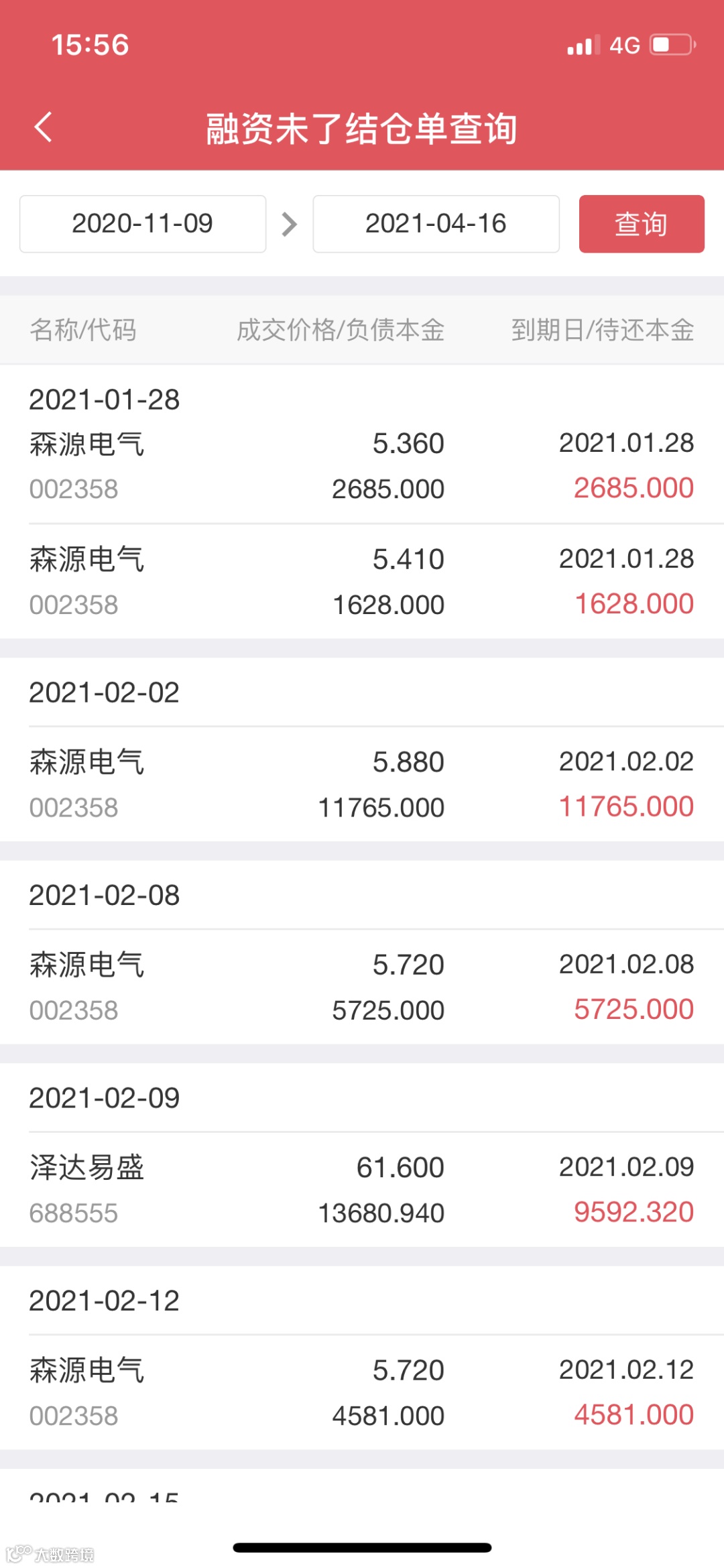The width and height of the screenshot is (724, 1568).
Task: Tap the 查询 button
Action: coord(641,224)
